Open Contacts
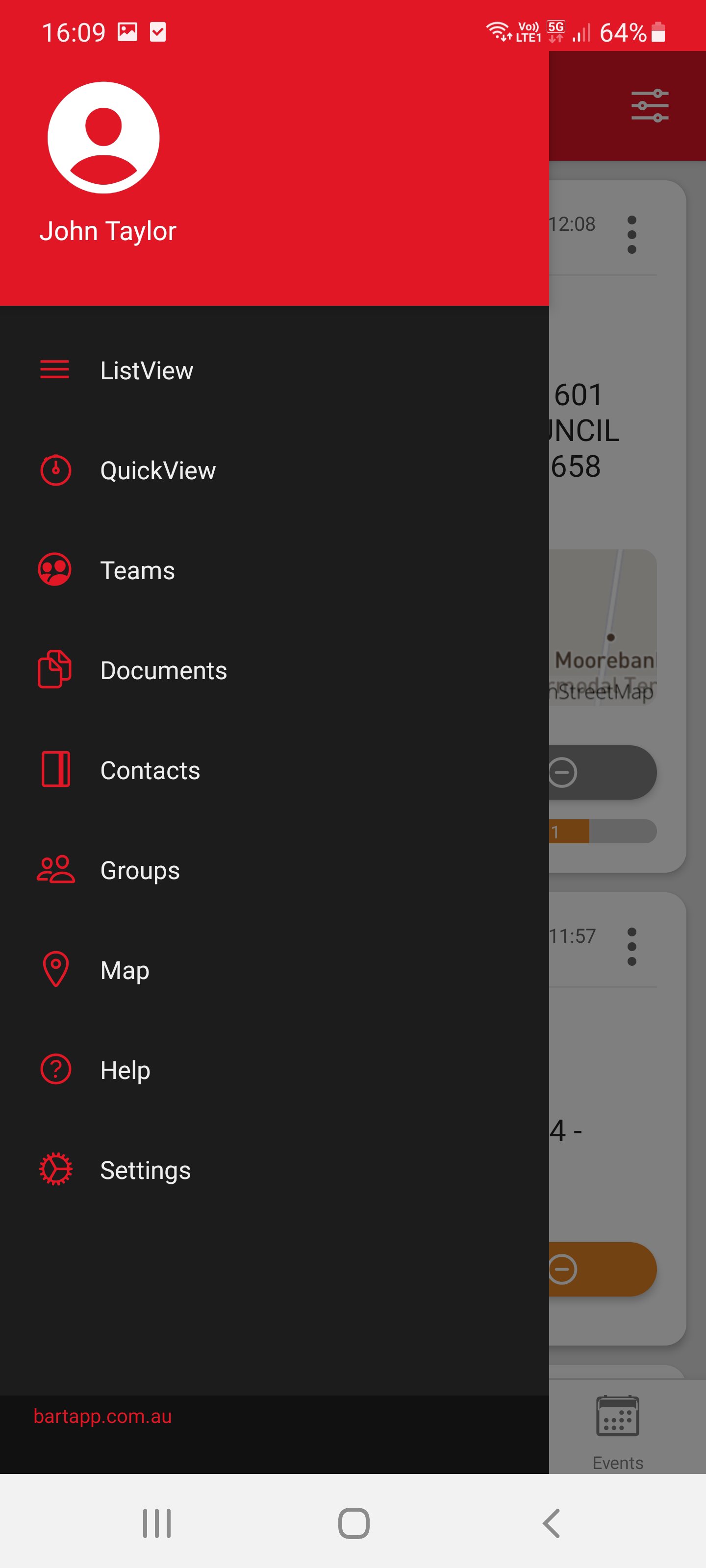 (150, 771)
